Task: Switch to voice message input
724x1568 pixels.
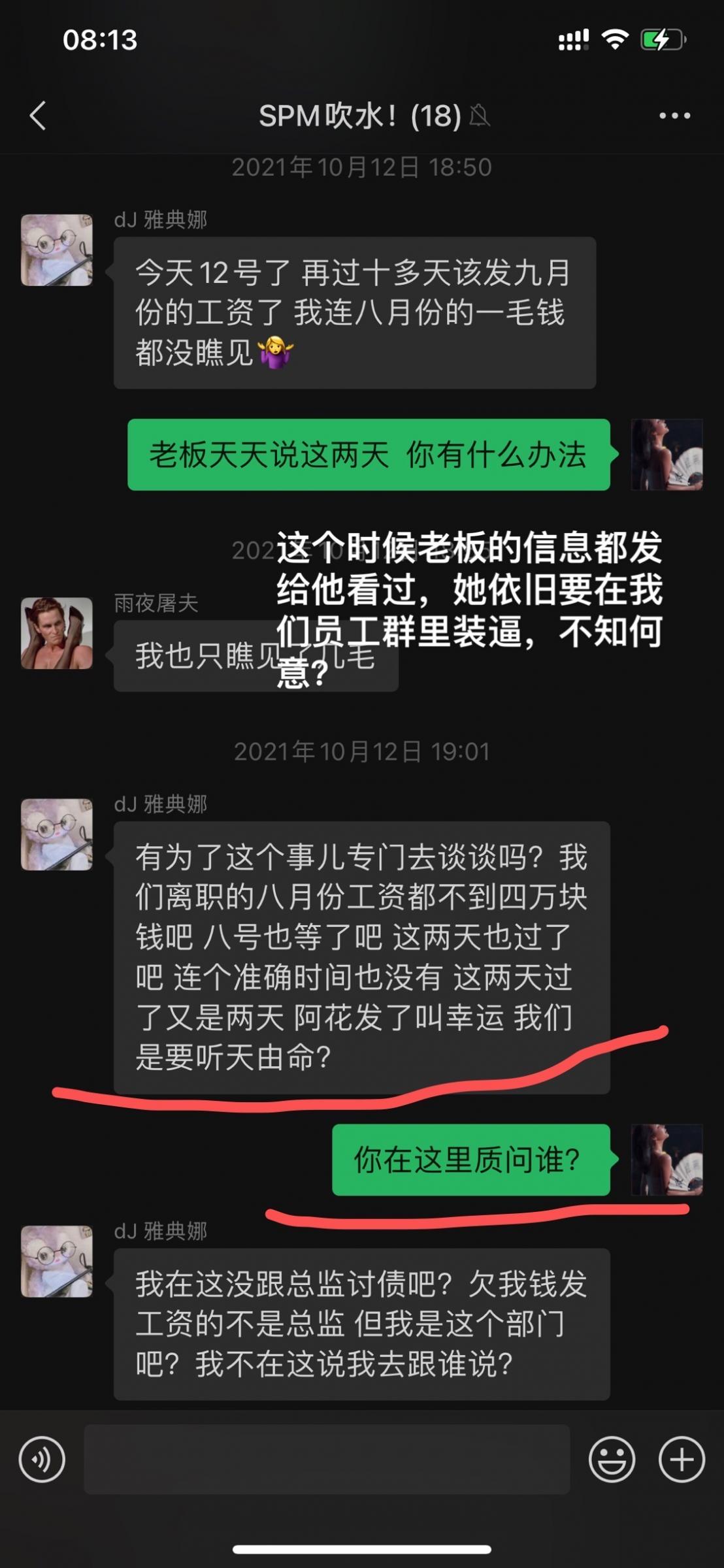Action: 42,1459
